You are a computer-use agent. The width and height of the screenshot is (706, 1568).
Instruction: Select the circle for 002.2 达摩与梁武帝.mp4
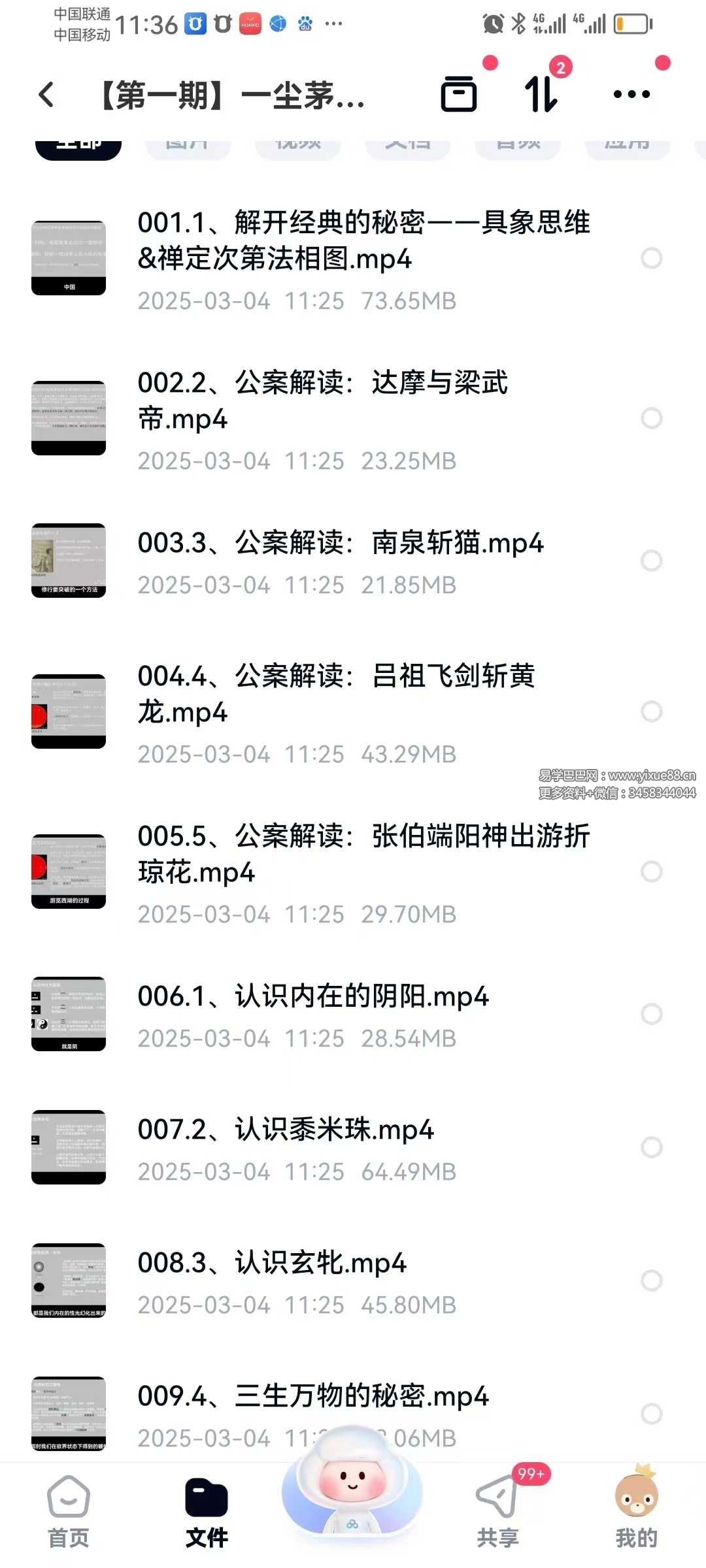pyautogui.click(x=651, y=418)
